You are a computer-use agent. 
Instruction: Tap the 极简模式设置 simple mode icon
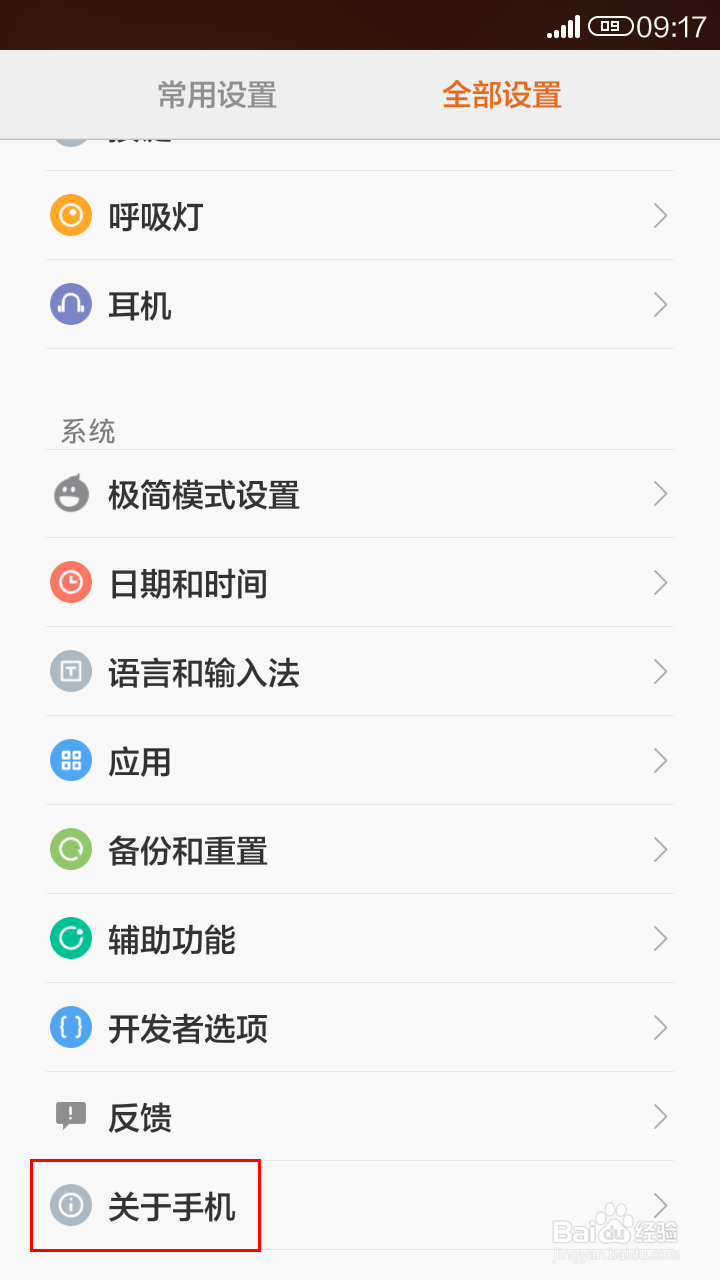pyautogui.click(x=70, y=493)
